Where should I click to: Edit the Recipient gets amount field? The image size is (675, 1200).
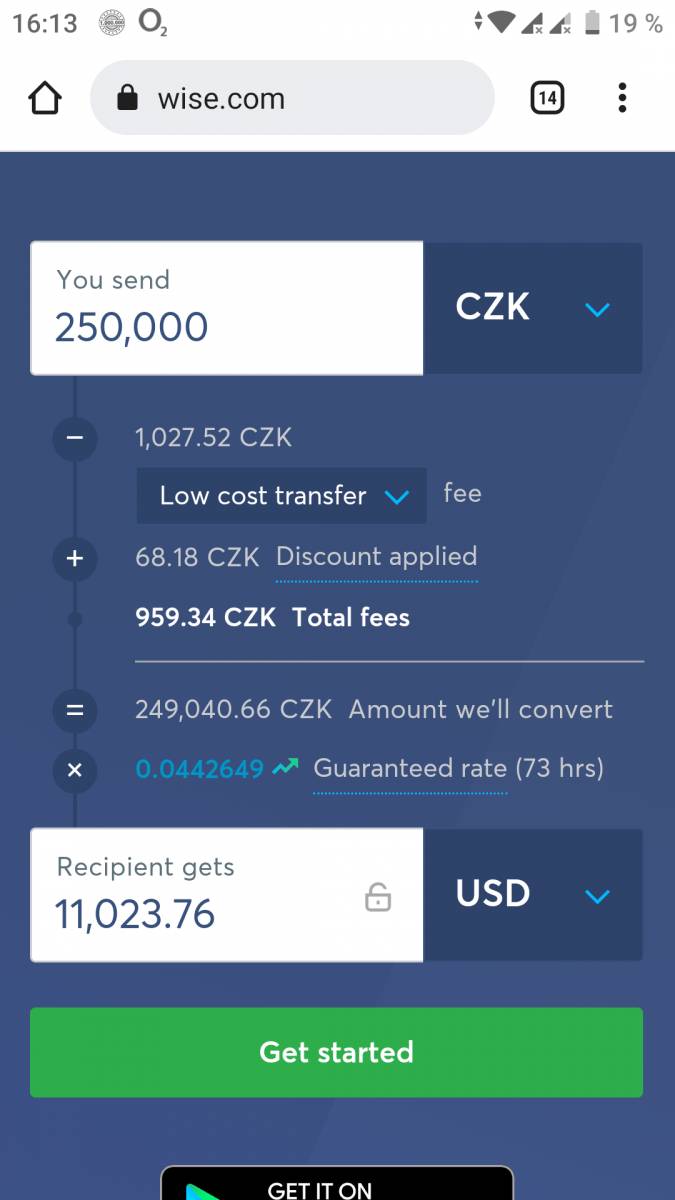tap(227, 895)
